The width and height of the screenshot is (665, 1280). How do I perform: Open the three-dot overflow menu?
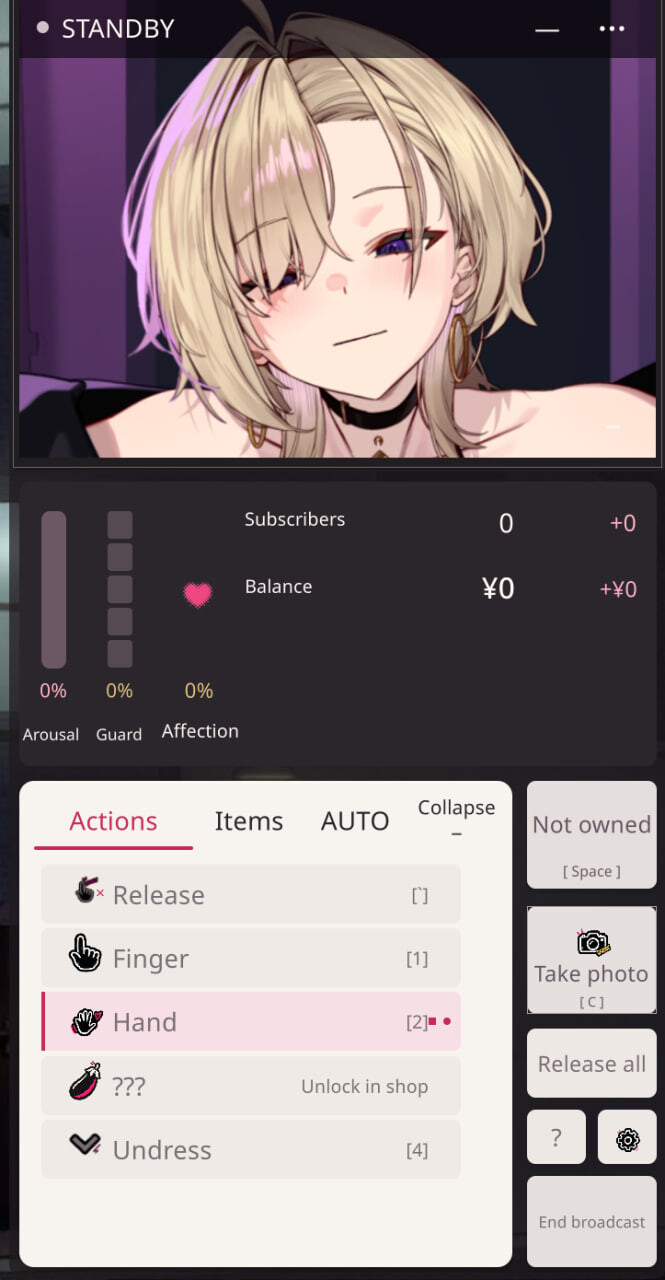coord(611,29)
